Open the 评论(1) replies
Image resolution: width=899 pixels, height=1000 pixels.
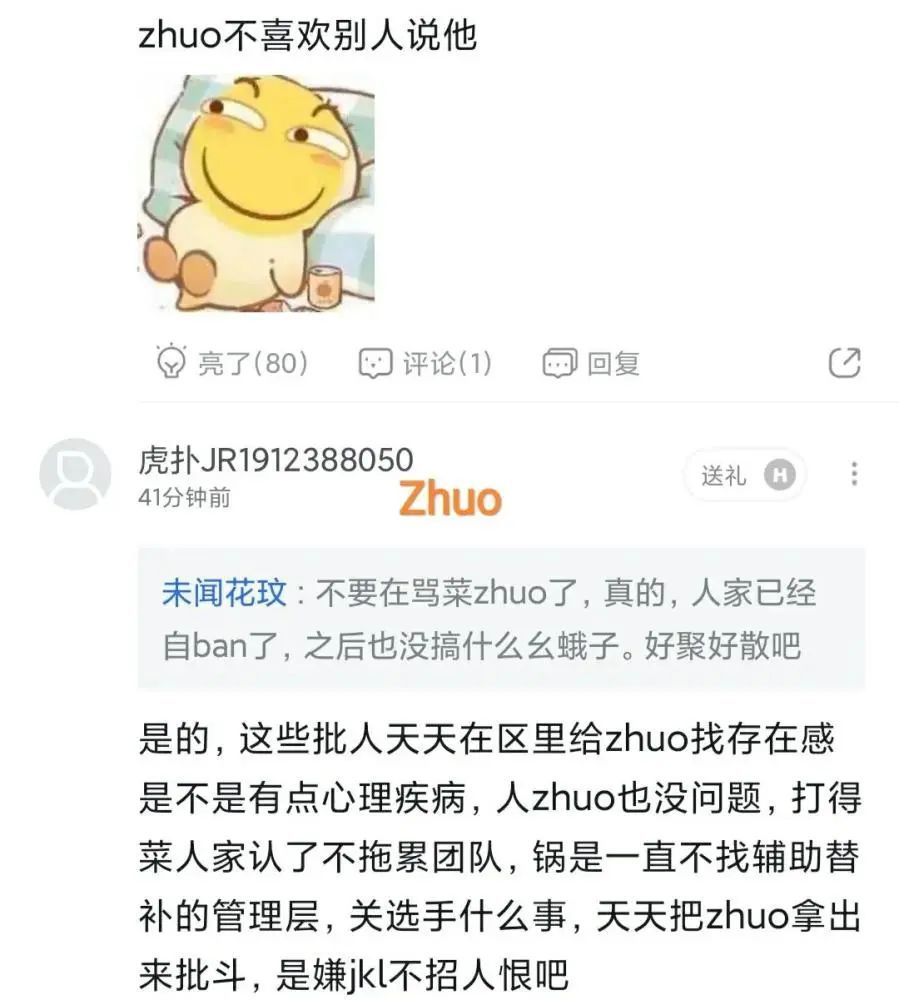[x=425, y=362]
